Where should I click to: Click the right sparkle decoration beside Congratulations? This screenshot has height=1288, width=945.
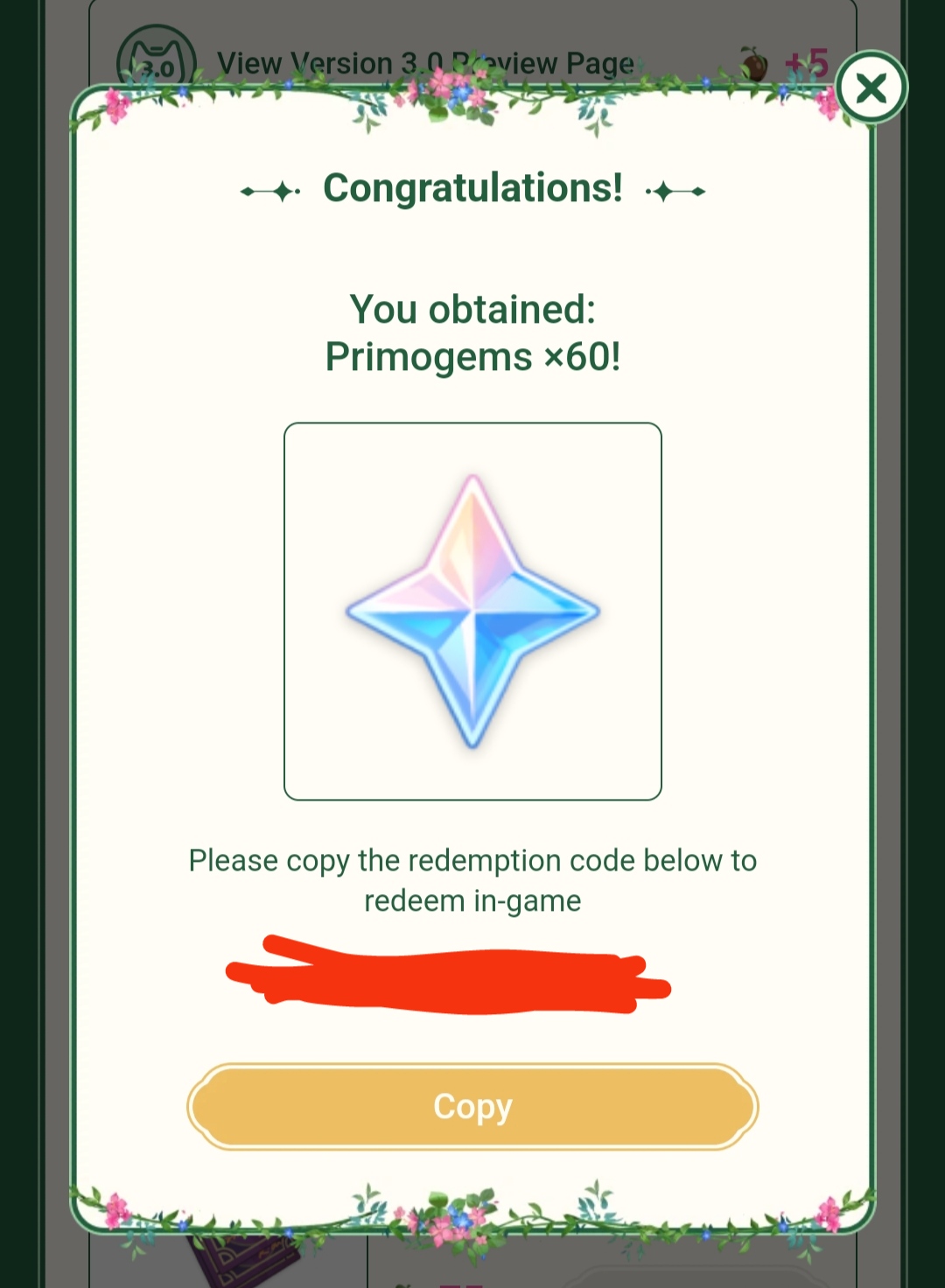674,189
